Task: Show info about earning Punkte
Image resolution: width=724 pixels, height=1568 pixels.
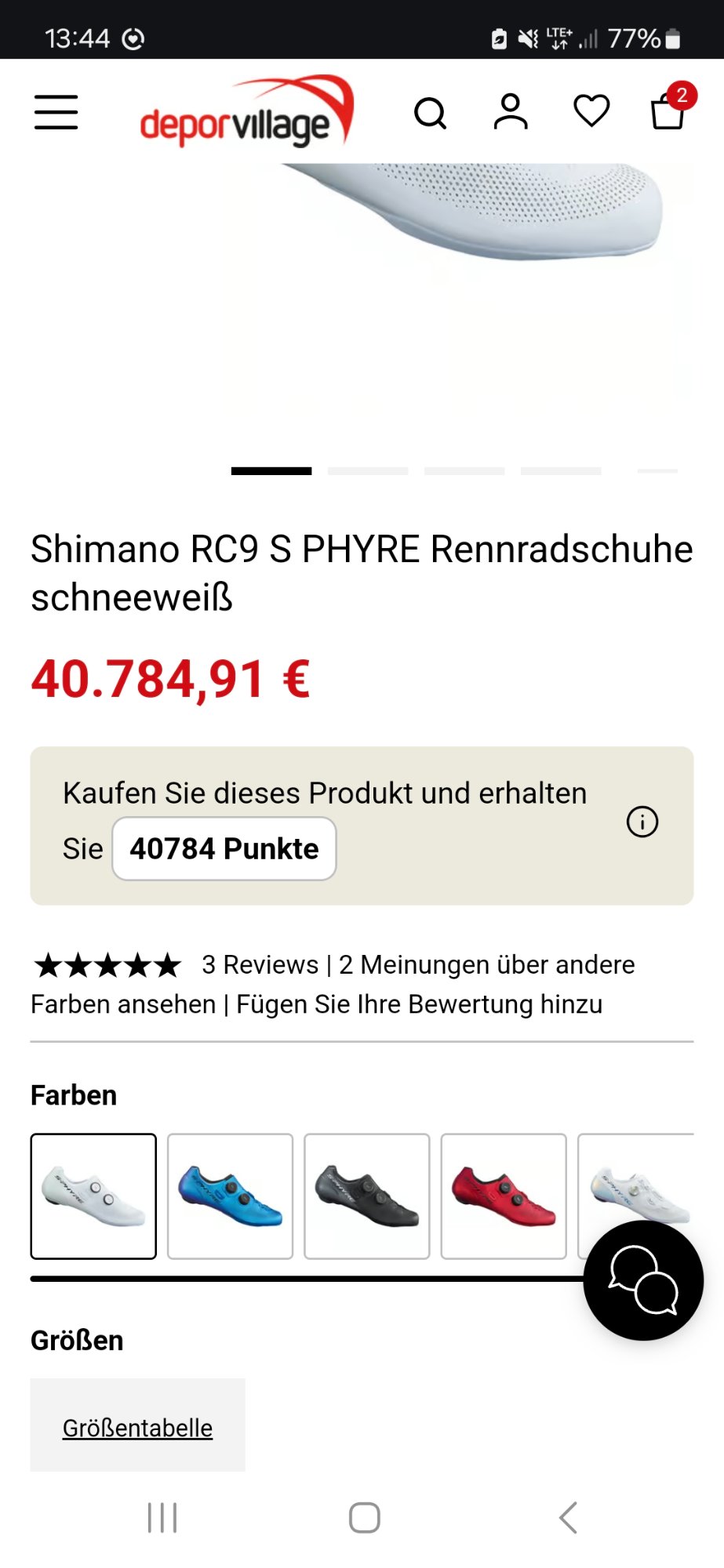Action: (642, 822)
